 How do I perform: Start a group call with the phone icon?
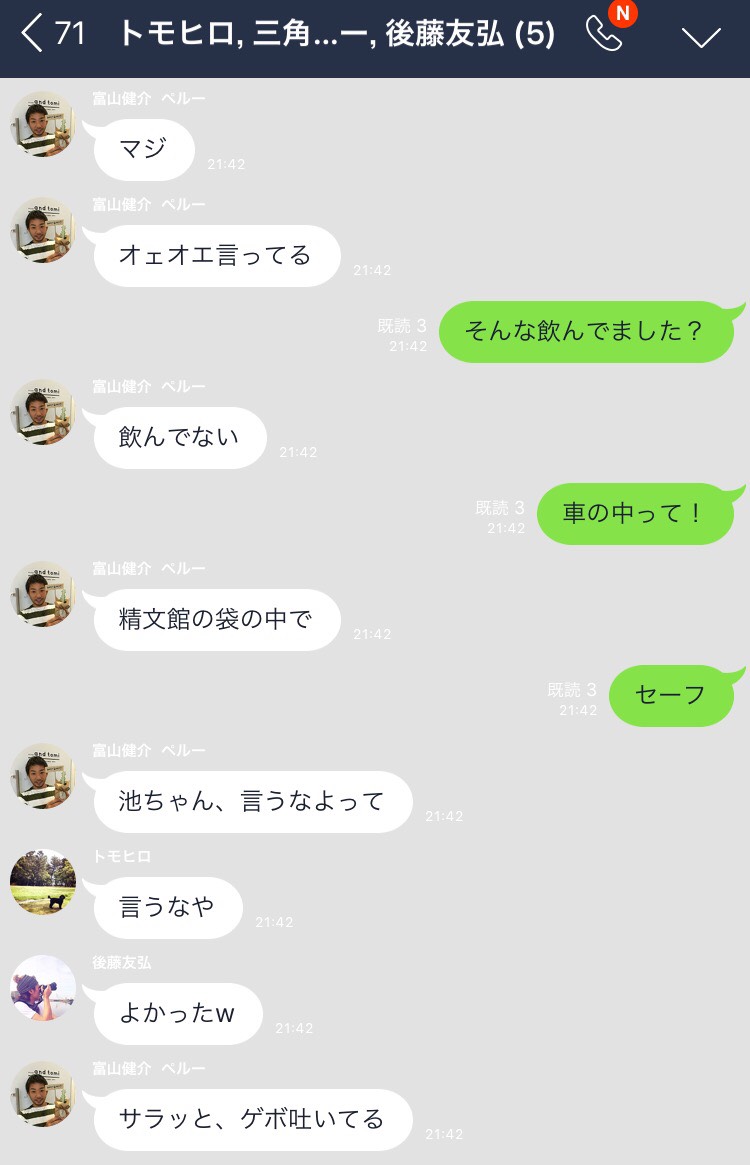(x=604, y=34)
